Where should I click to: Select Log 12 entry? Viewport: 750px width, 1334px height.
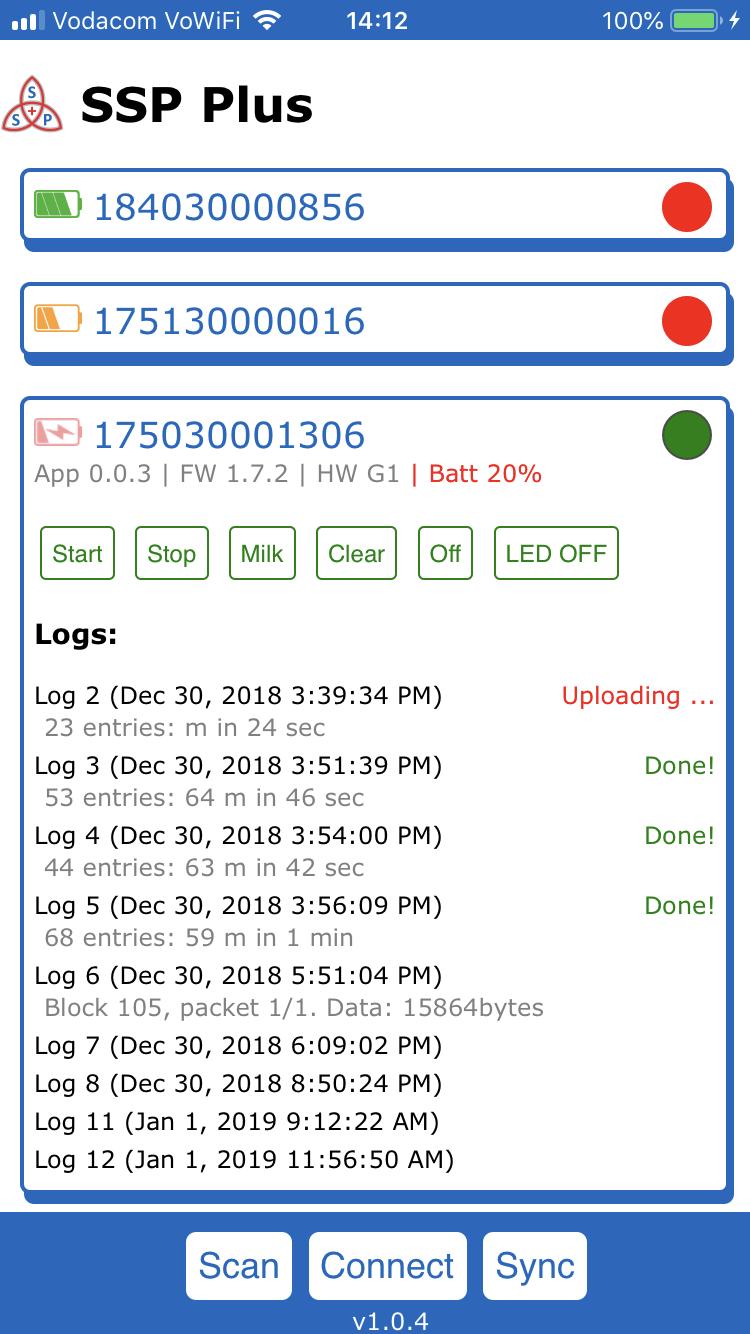pos(375,1160)
